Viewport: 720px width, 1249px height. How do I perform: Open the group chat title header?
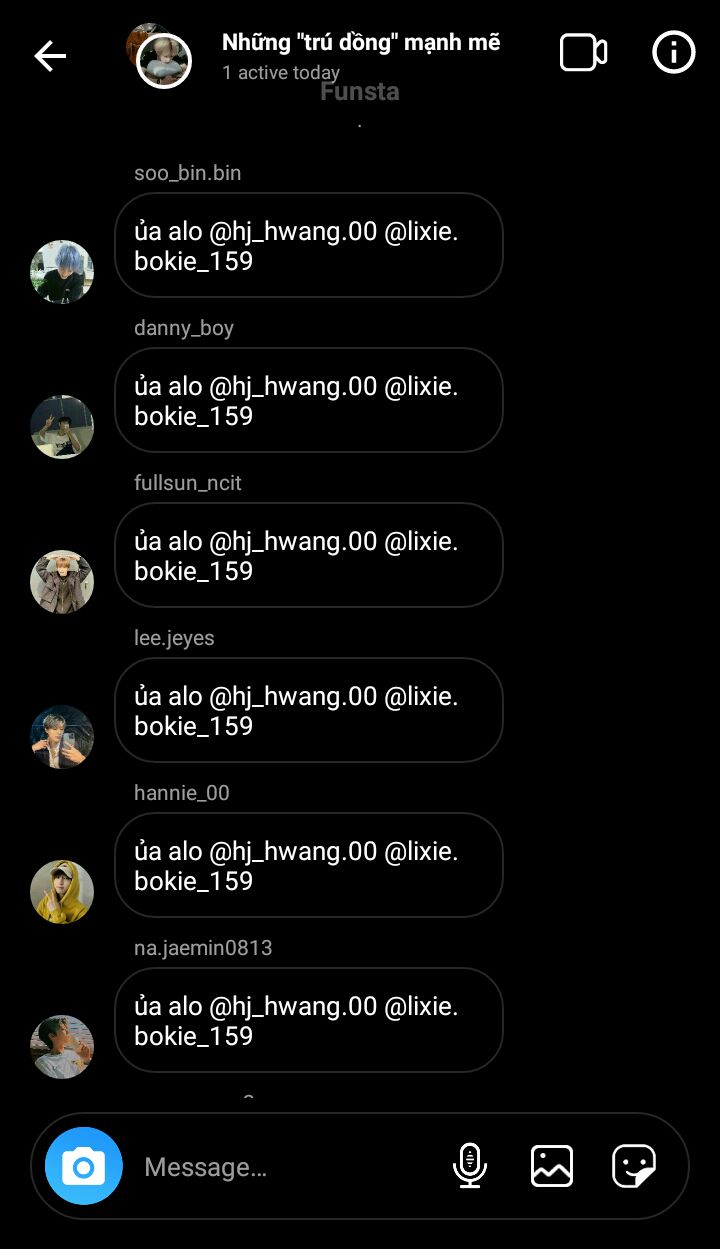tap(360, 43)
